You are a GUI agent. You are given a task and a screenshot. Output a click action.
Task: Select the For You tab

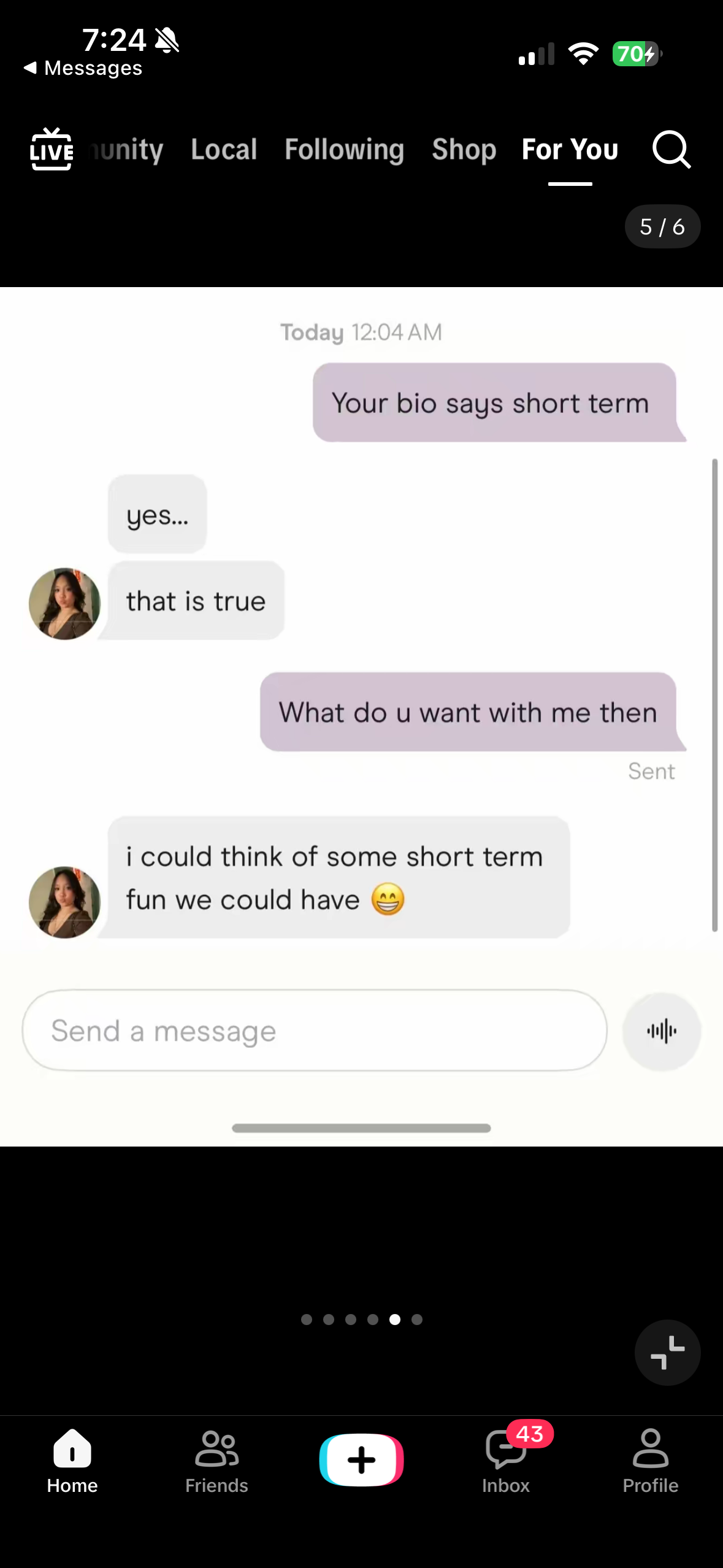(x=570, y=149)
